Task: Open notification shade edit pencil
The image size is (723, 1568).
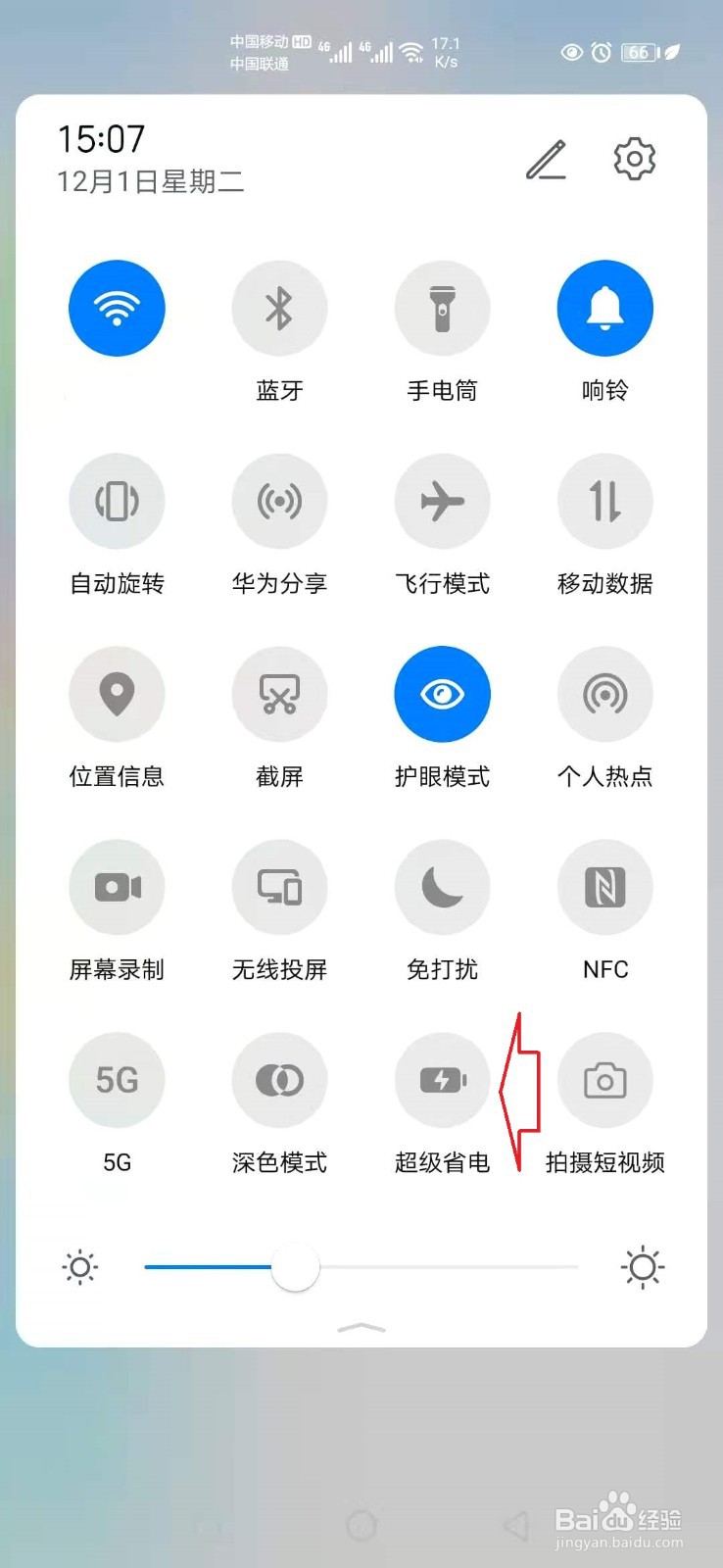Action: coord(547,159)
